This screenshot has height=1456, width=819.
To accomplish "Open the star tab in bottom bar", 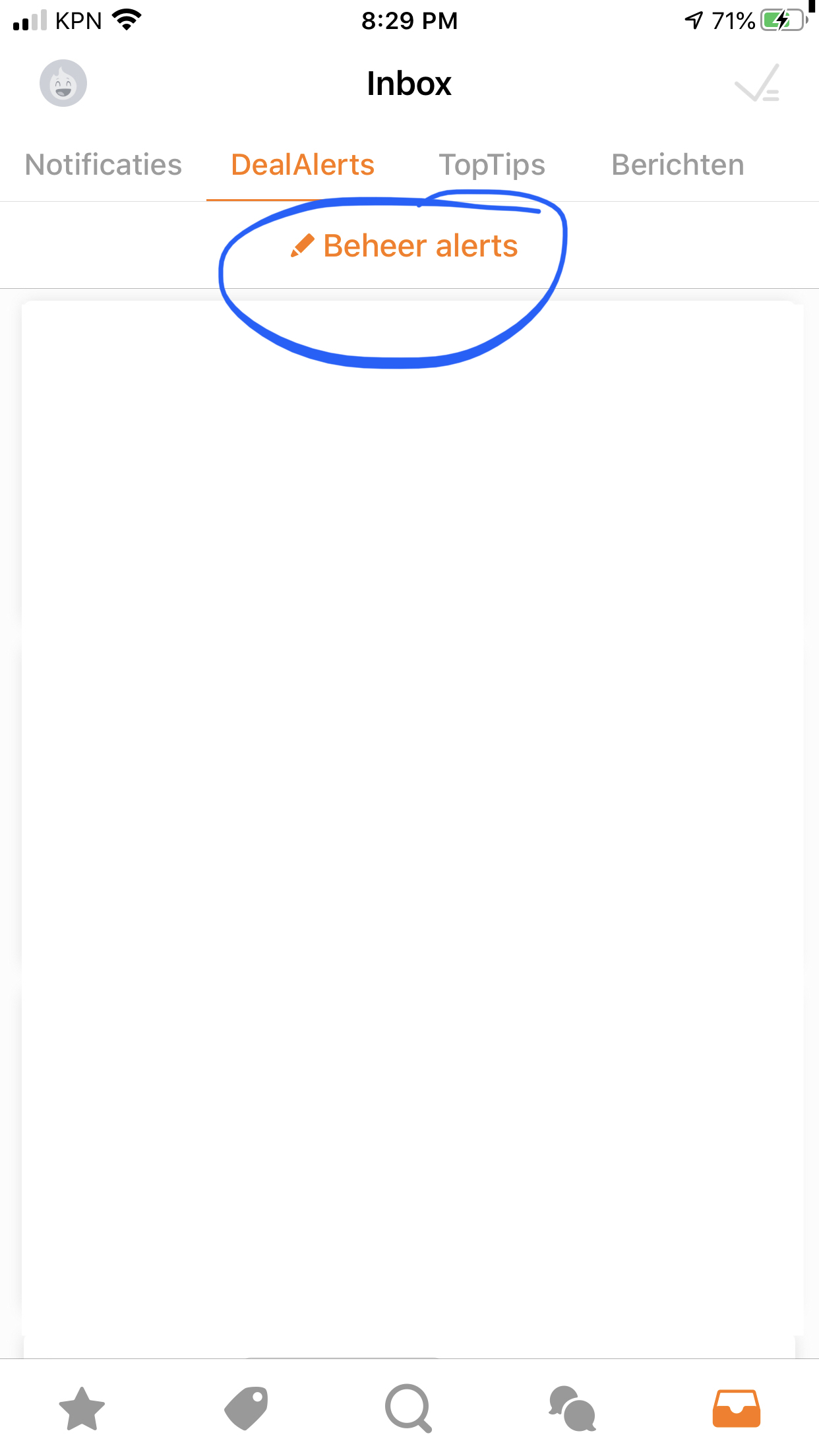I will (82, 1409).
